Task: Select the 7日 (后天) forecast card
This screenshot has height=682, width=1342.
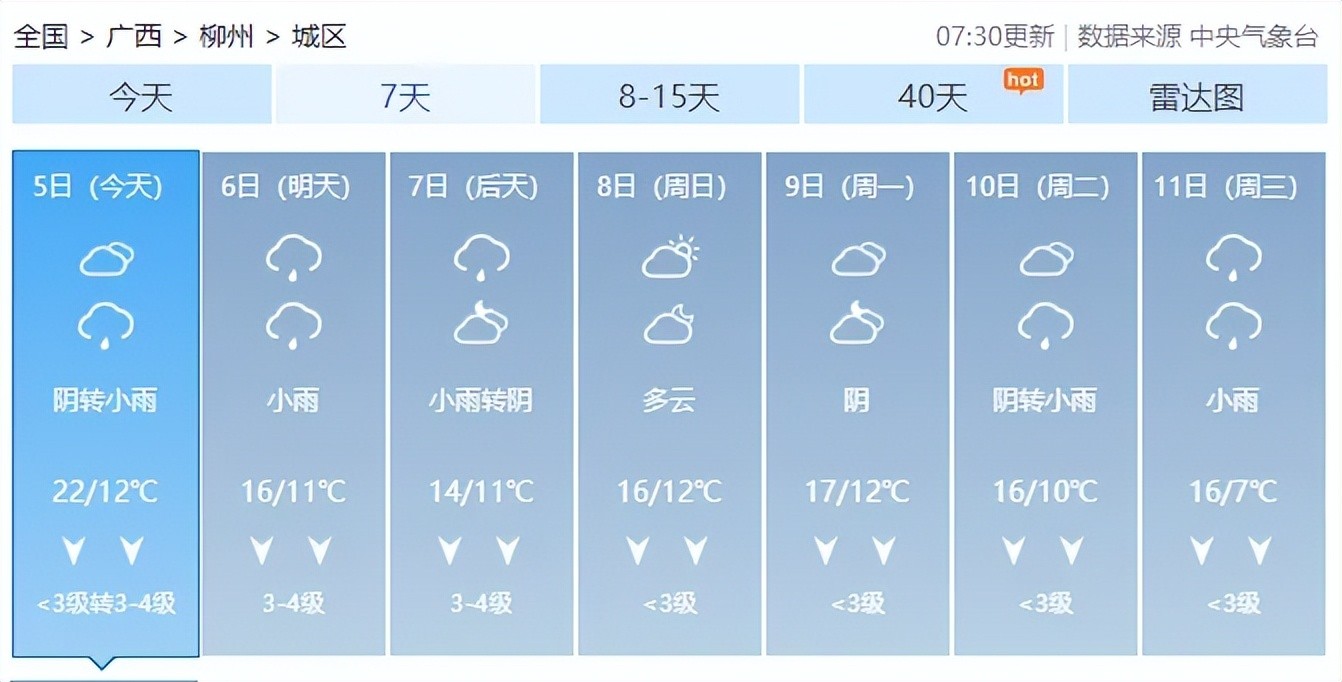Action: [x=481, y=400]
